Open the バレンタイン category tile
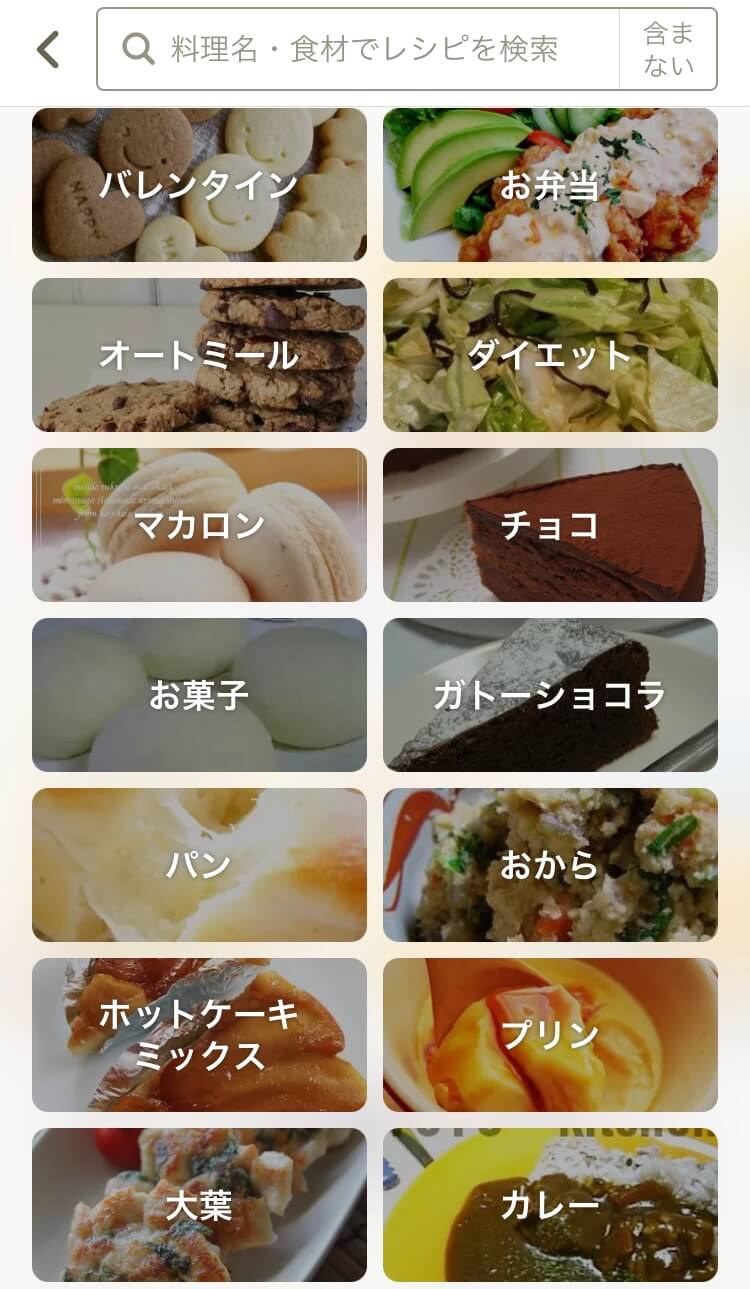Viewport: 750px width, 1289px height. 199,185
